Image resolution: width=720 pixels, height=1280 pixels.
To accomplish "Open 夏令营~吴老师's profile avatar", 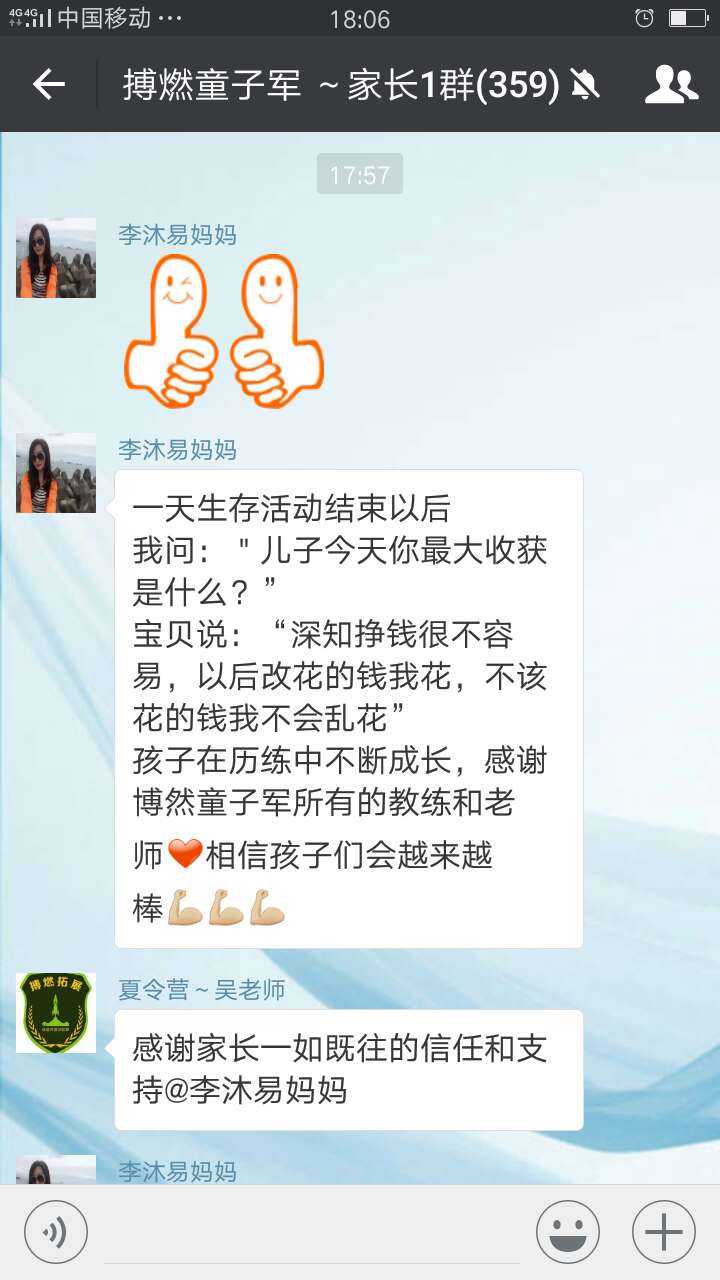I will pyautogui.click(x=56, y=1012).
